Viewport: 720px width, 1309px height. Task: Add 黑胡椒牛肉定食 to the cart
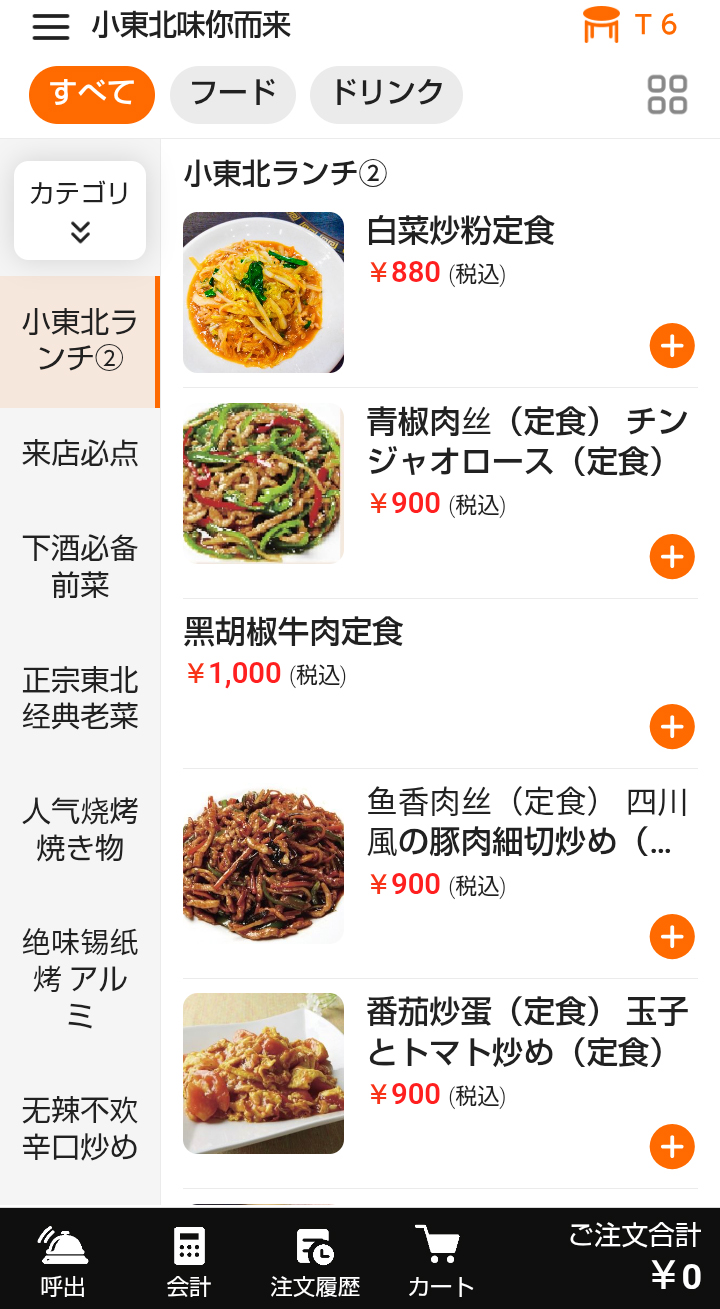(x=672, y=727)
